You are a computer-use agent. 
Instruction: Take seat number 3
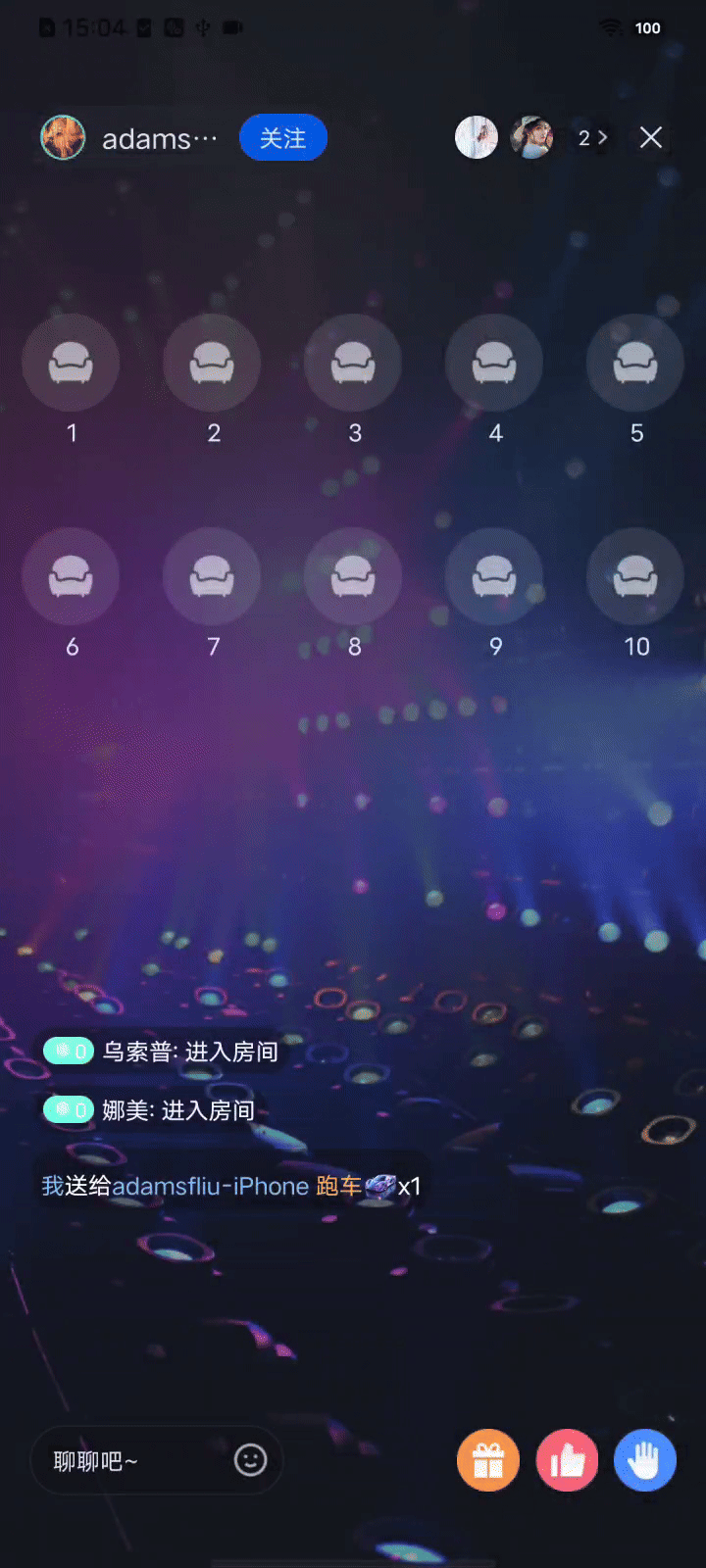click(x=353, y=364)
